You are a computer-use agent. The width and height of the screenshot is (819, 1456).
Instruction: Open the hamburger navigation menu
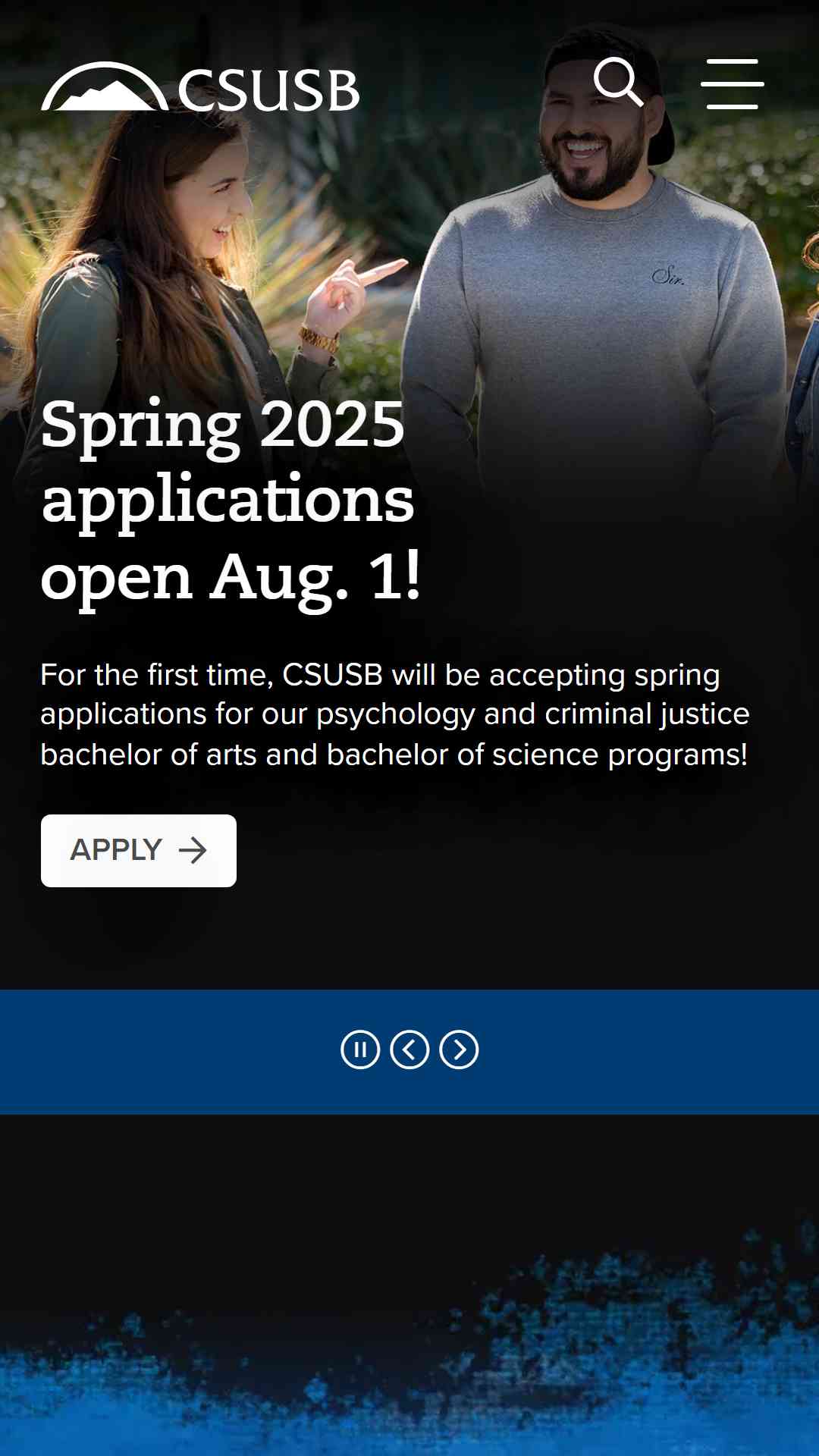733,84
